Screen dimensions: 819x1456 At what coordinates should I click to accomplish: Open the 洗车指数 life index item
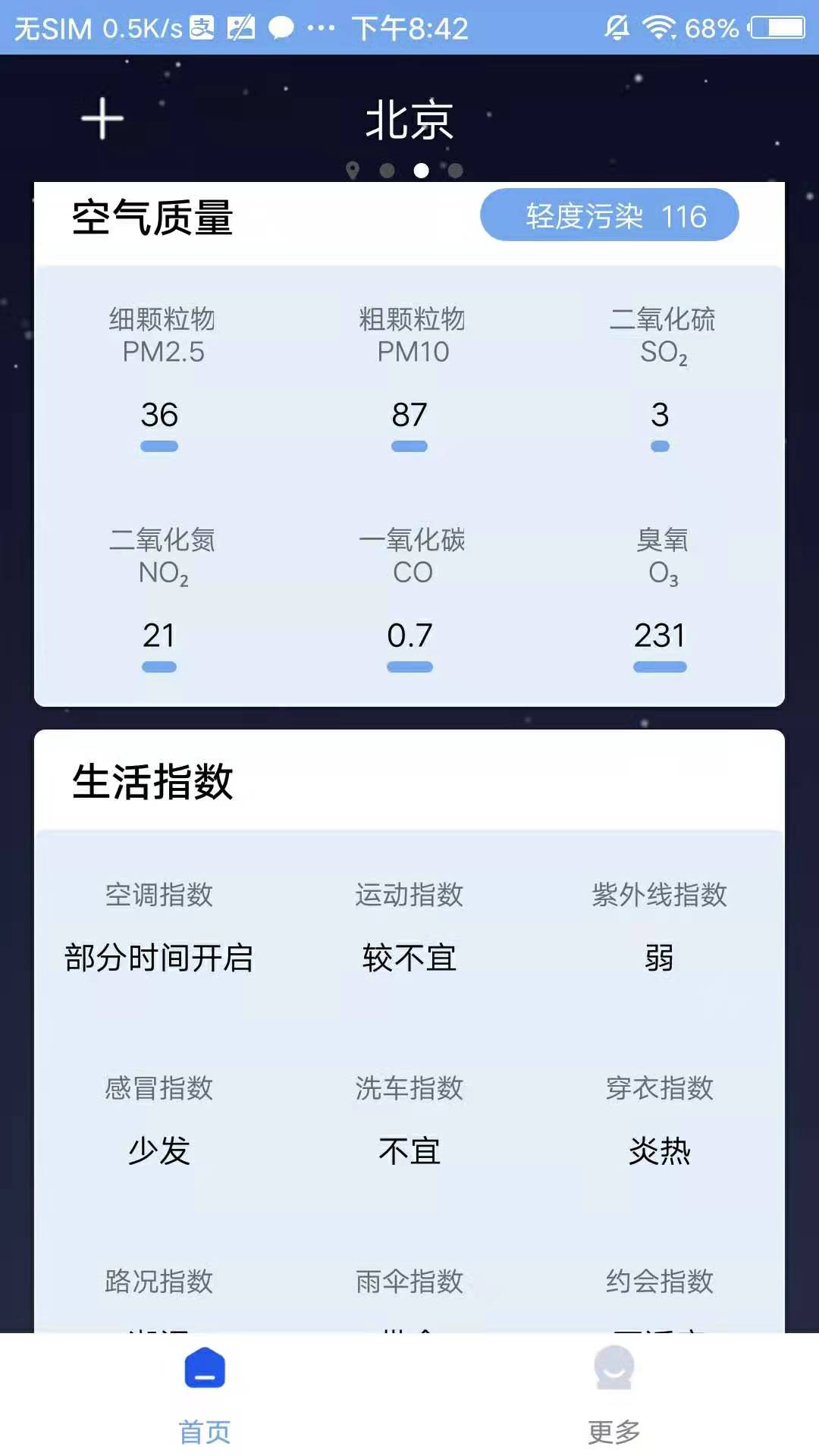coord(409,1120)
